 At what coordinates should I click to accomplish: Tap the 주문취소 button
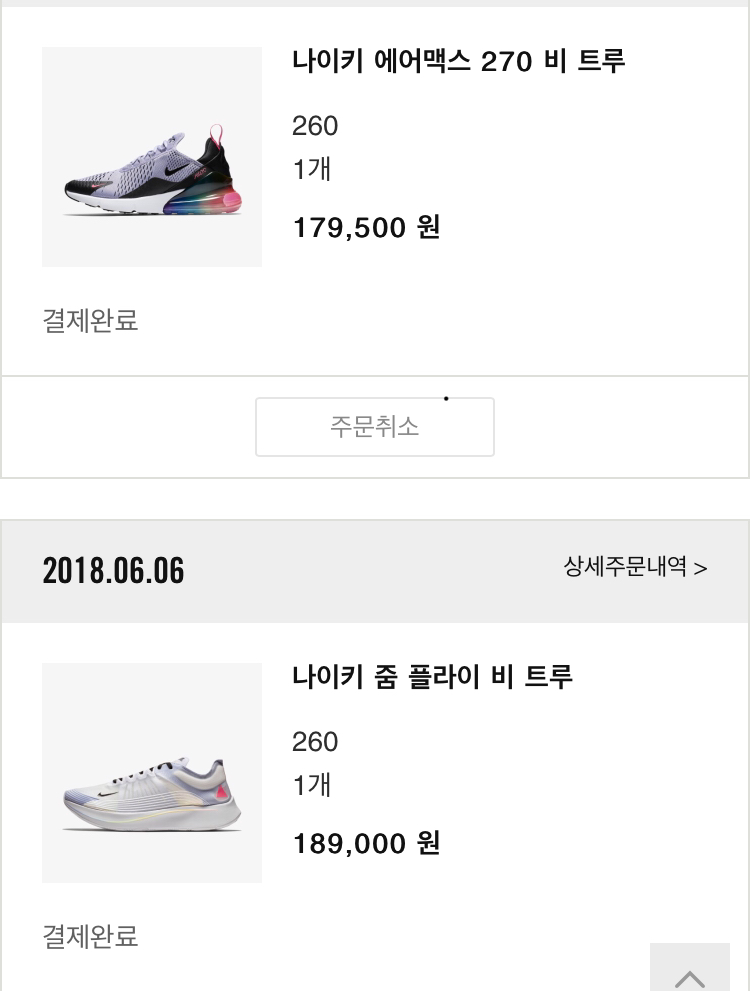pos(375,427)
